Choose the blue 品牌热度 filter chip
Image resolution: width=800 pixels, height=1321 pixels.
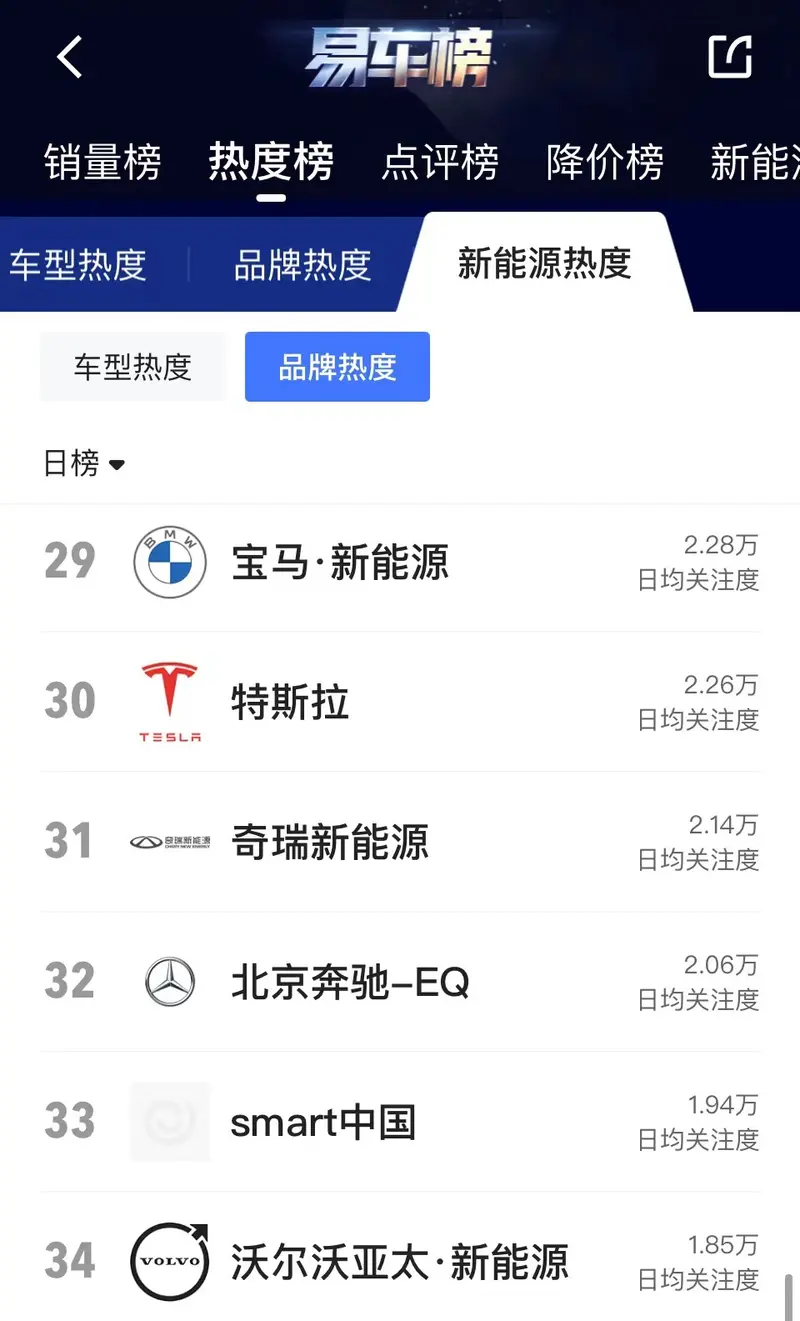[337, 367]
